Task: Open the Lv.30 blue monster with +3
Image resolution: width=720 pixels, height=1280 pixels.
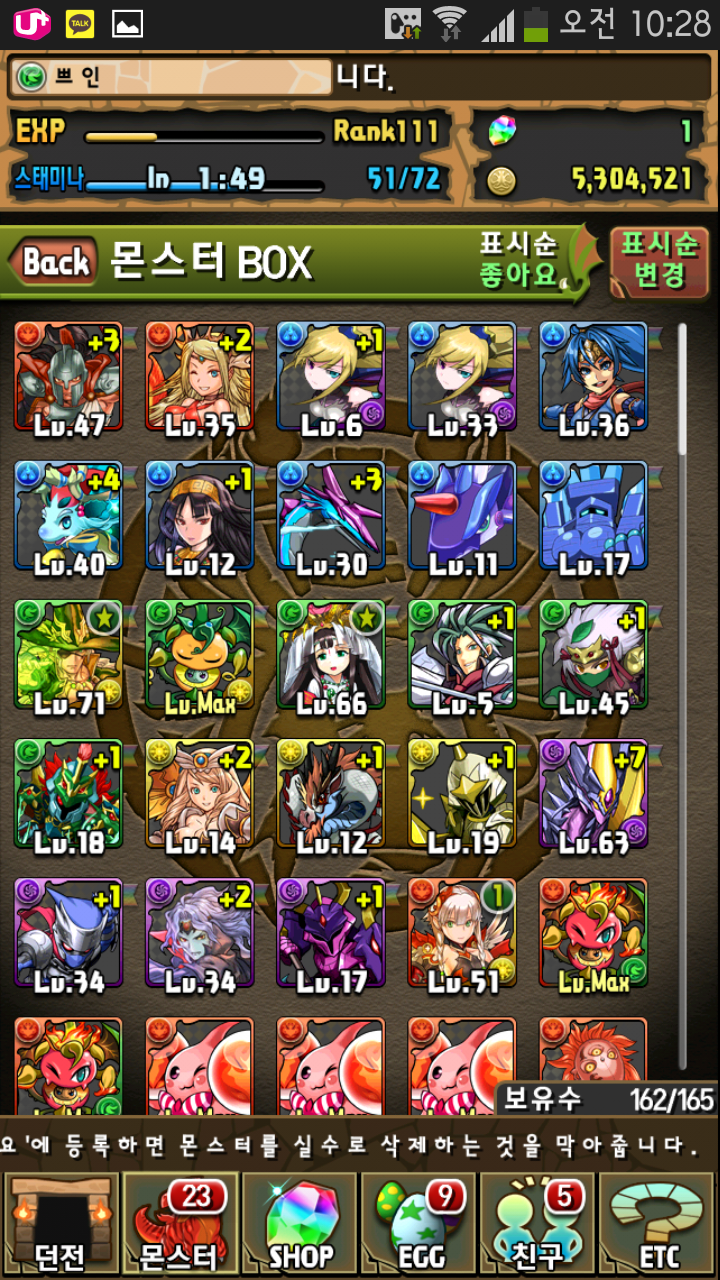Action: 331,519
